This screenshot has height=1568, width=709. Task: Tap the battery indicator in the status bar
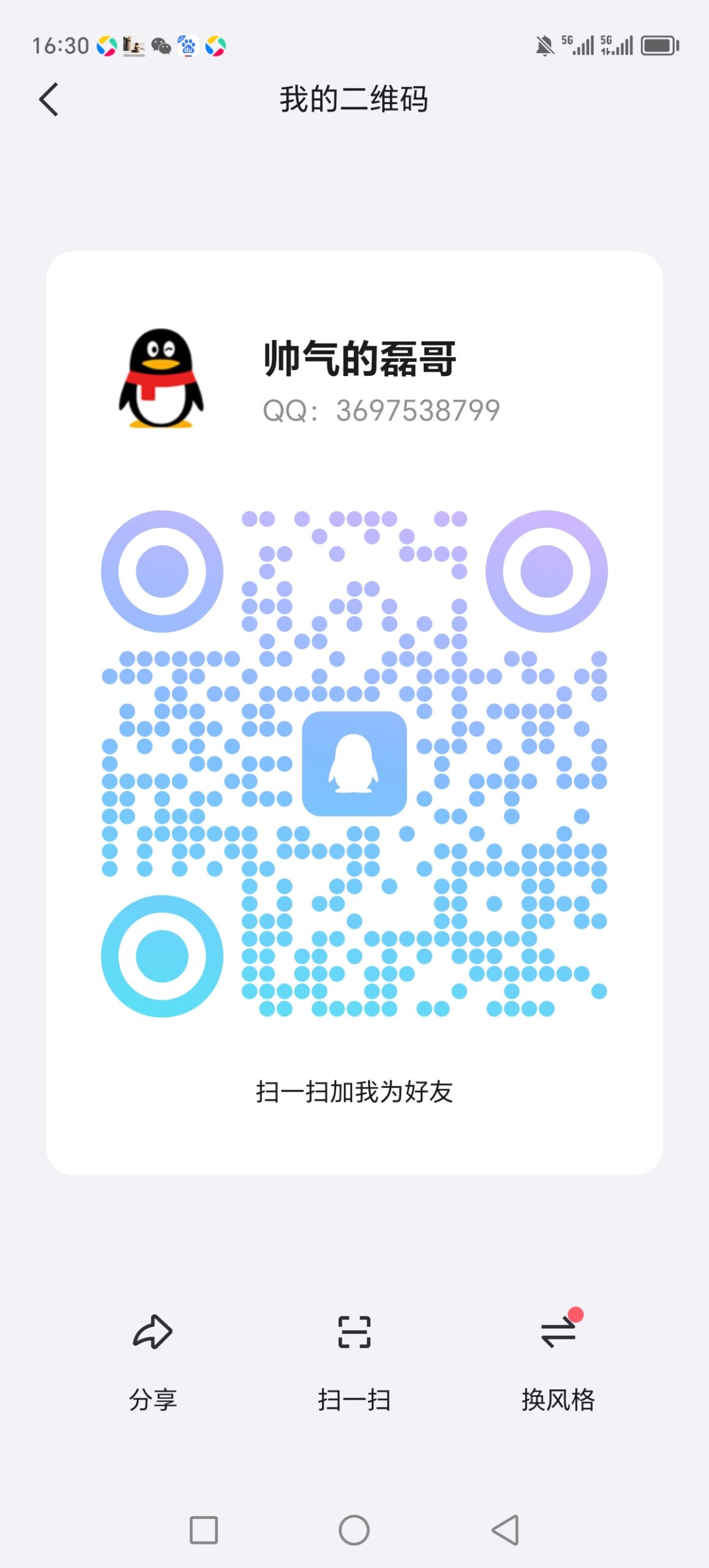[659, 44]
